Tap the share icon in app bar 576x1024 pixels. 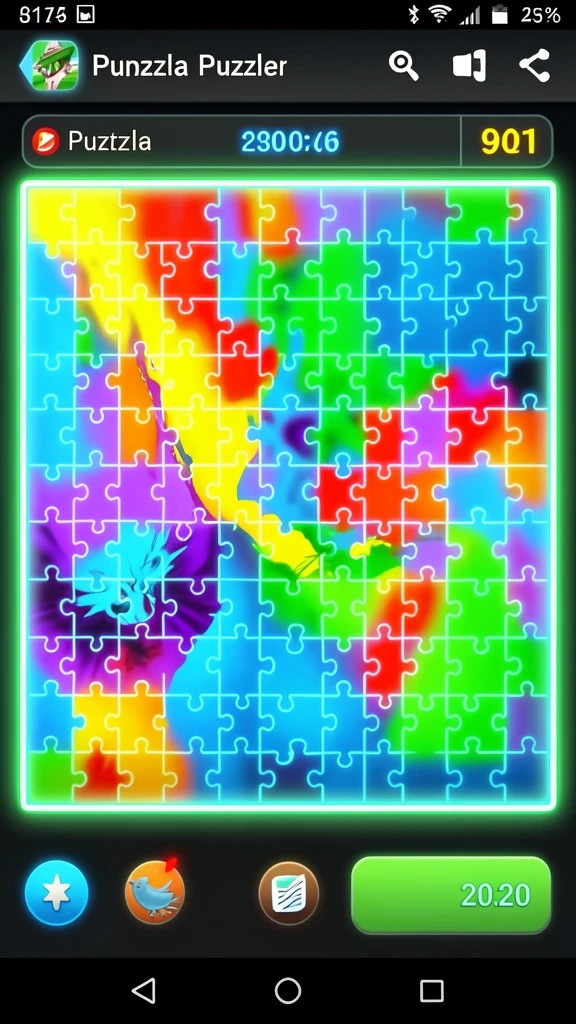tap(534, 66)
